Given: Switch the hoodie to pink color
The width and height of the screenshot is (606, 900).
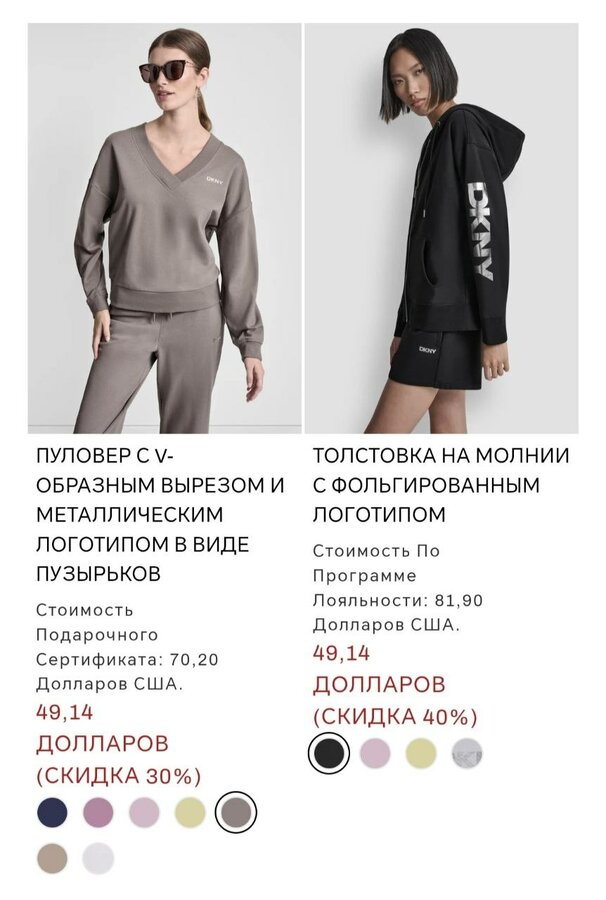Looking at the screenshot, I should tap(375, 753).
